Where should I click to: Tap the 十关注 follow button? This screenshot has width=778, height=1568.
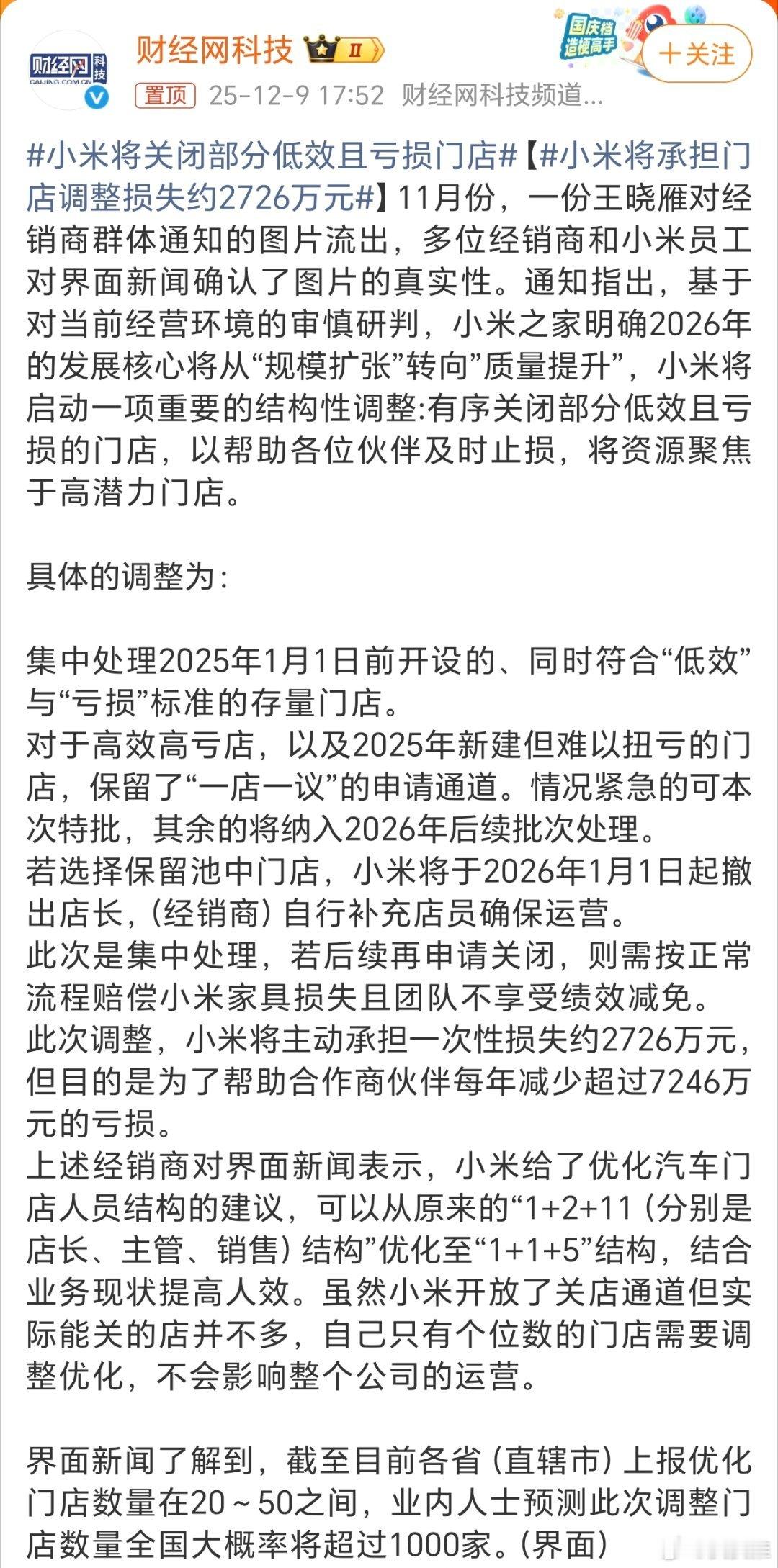pos(694,53)
